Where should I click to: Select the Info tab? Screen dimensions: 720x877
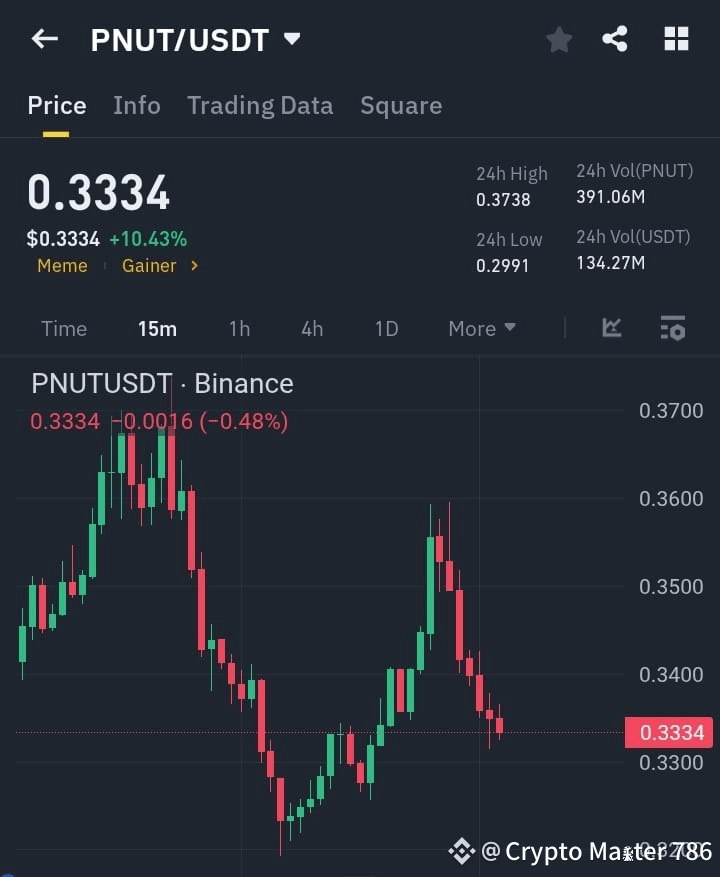(136, 105)
